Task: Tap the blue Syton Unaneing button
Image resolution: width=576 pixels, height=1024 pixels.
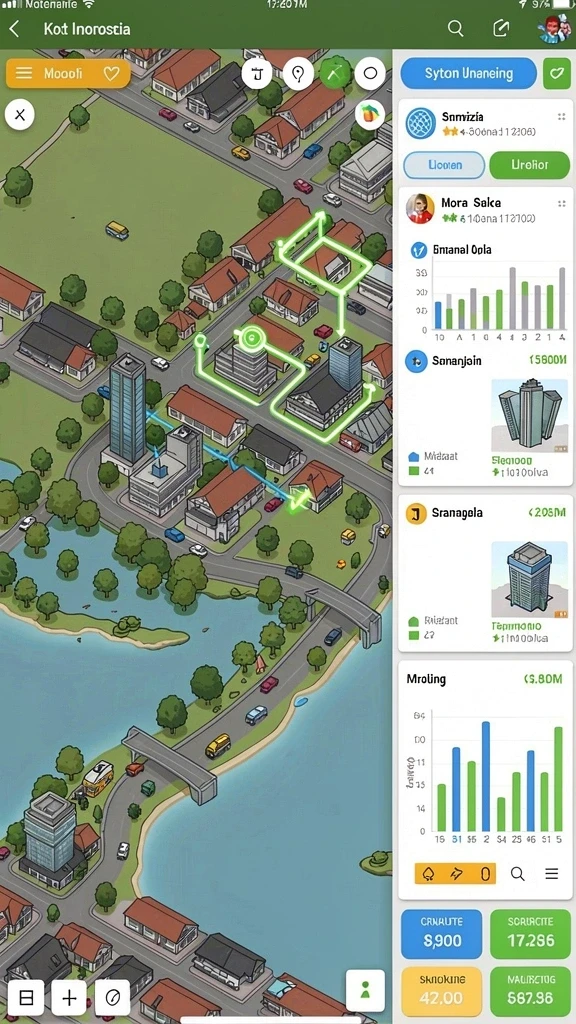Action: (468, 74)
